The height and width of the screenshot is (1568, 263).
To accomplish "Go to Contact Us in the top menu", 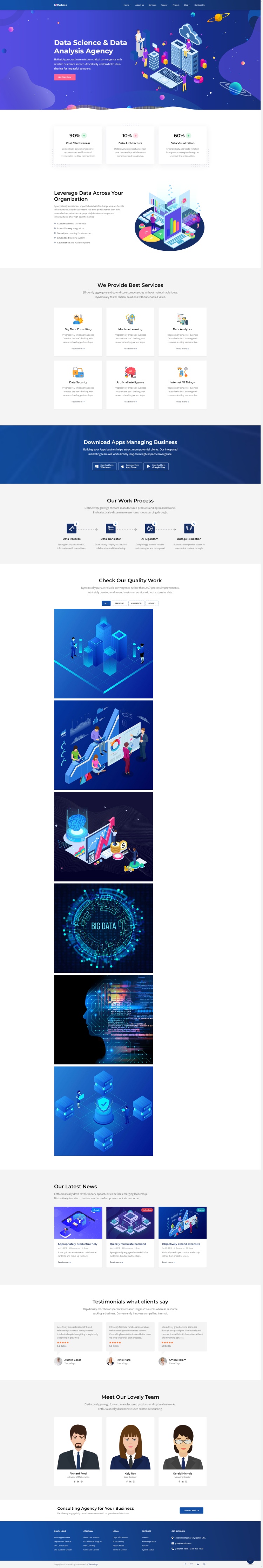I will [199, 5].
